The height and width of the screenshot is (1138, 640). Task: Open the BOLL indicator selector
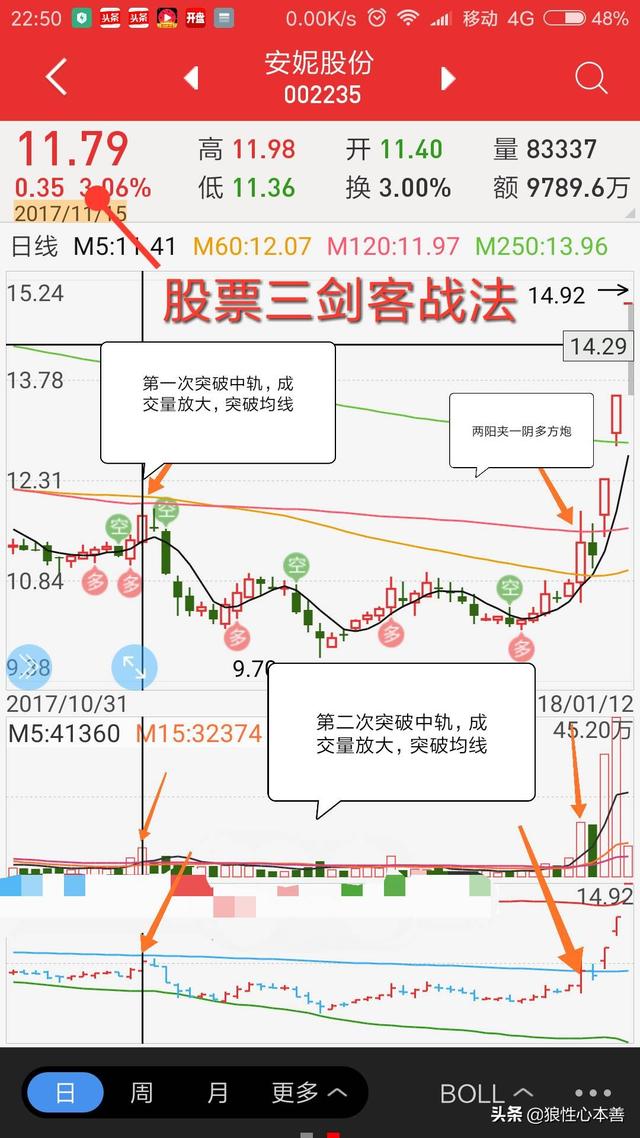[487, 1093]
